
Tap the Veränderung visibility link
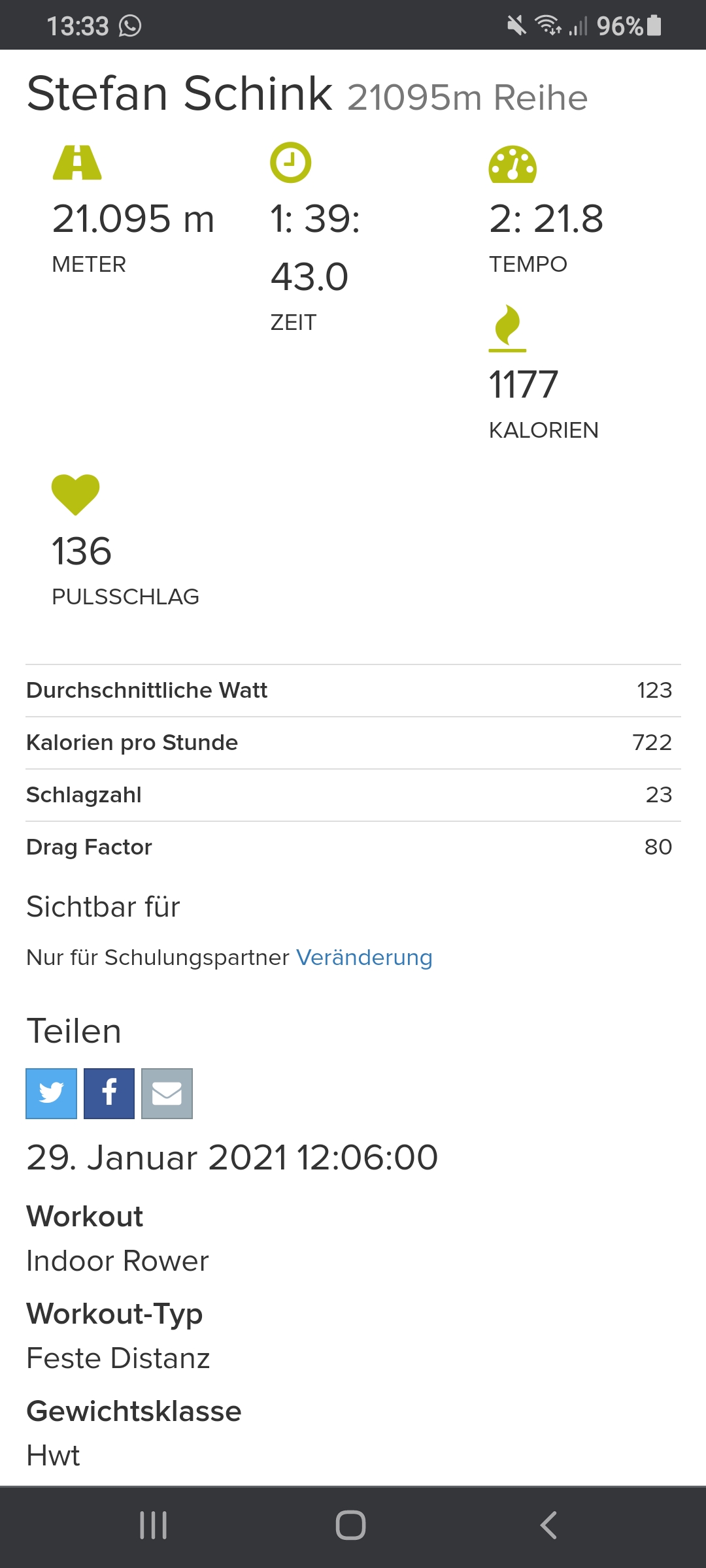click(x=364, y=958)
